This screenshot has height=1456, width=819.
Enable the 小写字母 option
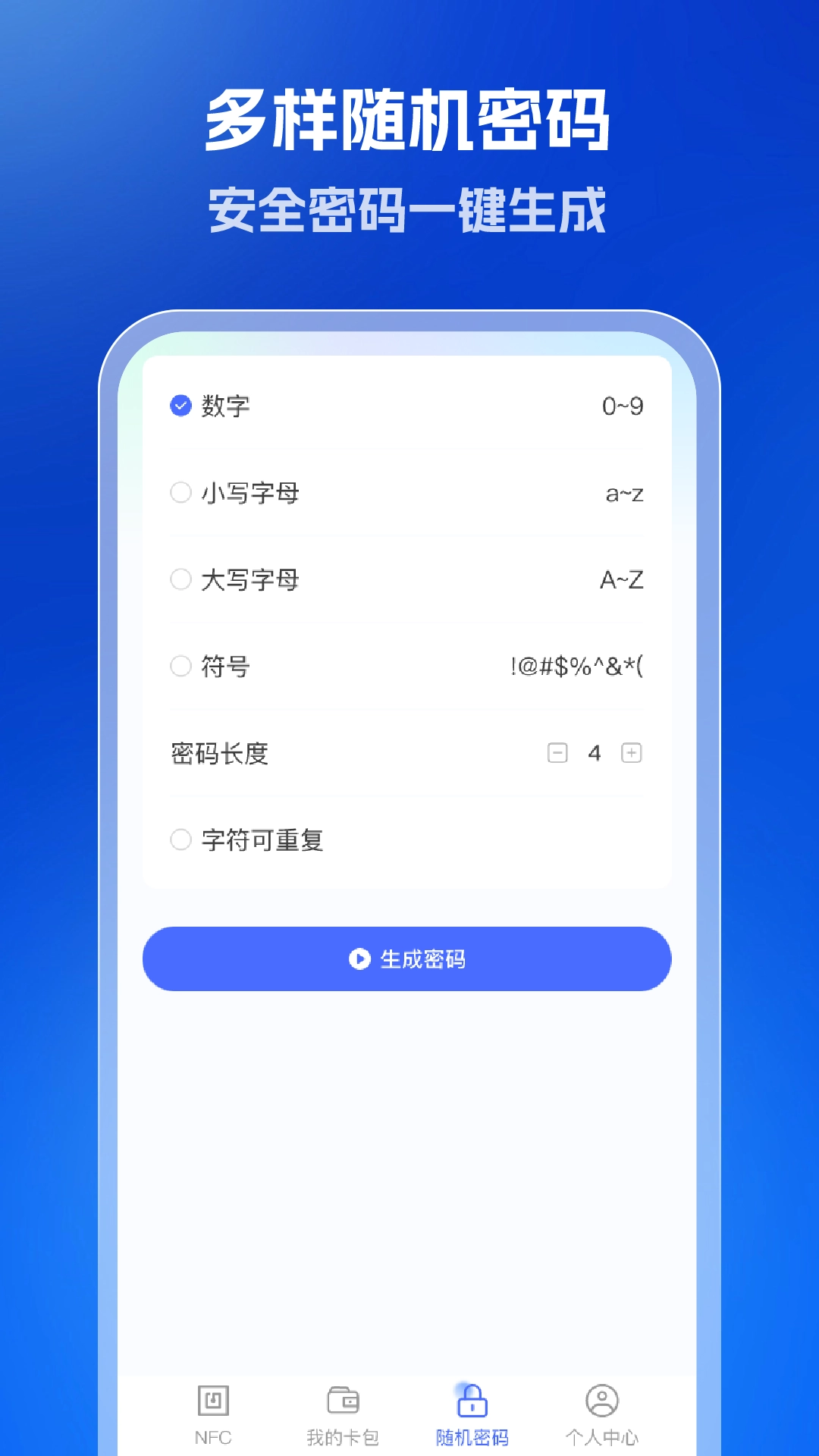coord(180,493)
